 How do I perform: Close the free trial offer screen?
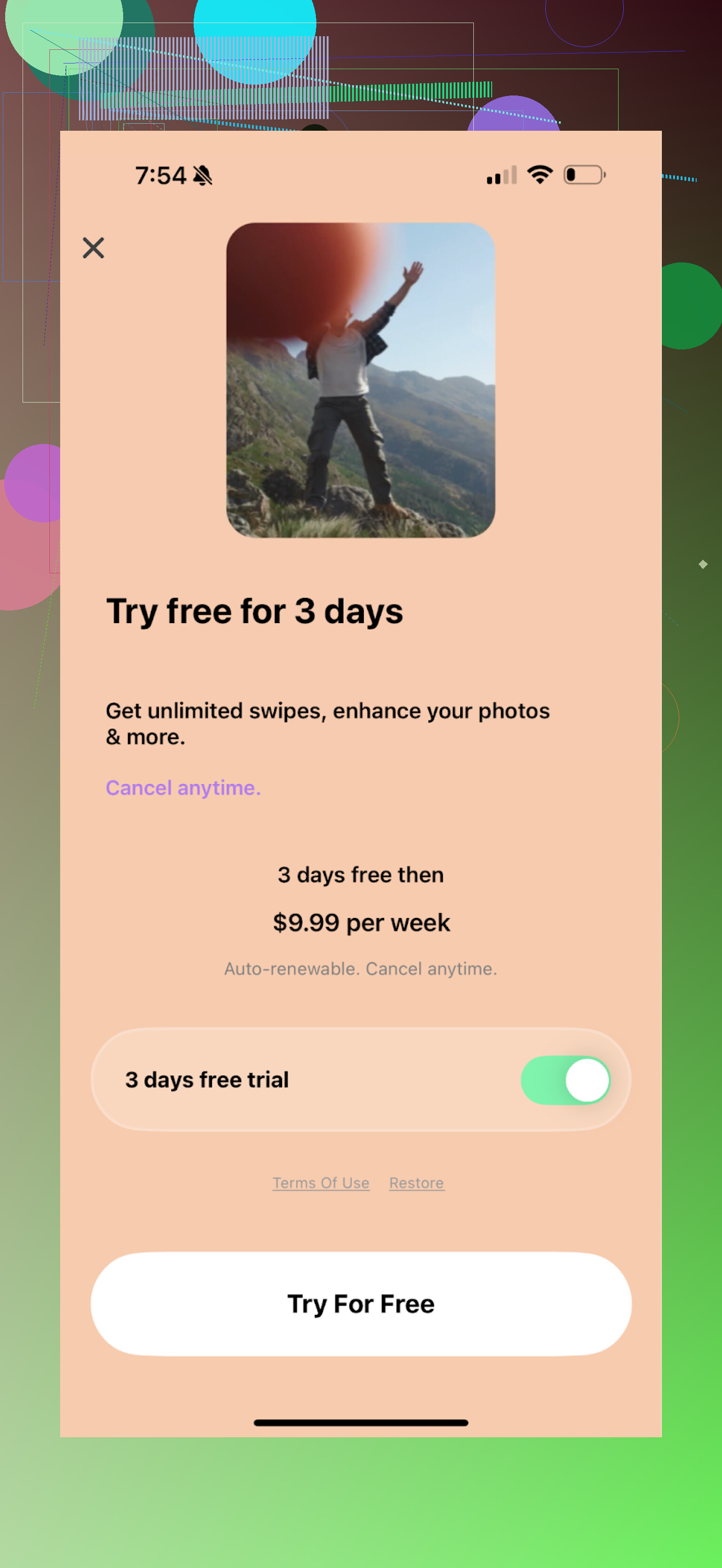(x=93, y=248)
